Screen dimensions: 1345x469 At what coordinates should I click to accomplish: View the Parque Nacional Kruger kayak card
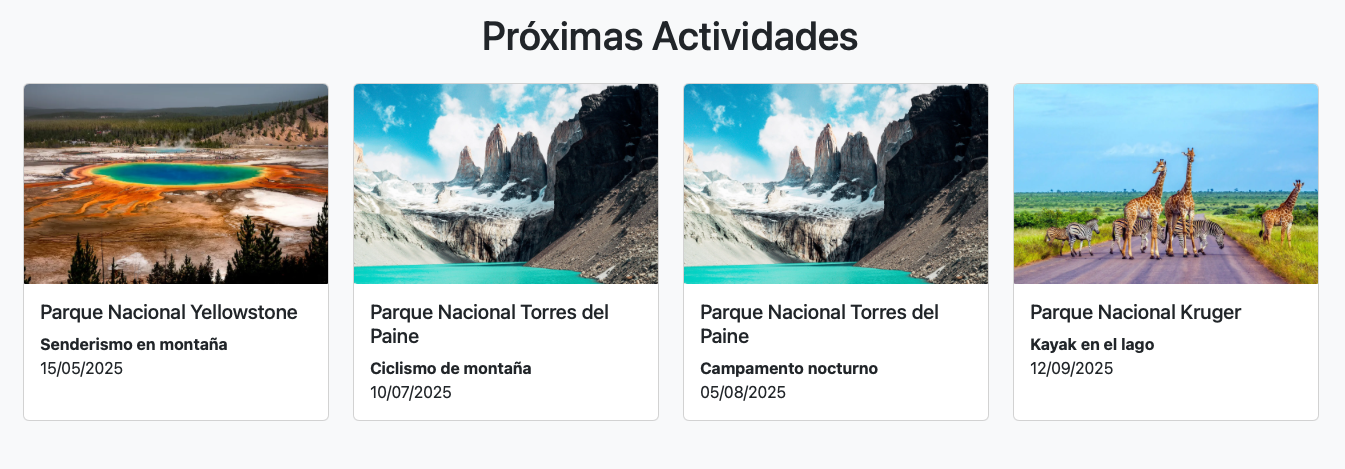click(1166, 251)
